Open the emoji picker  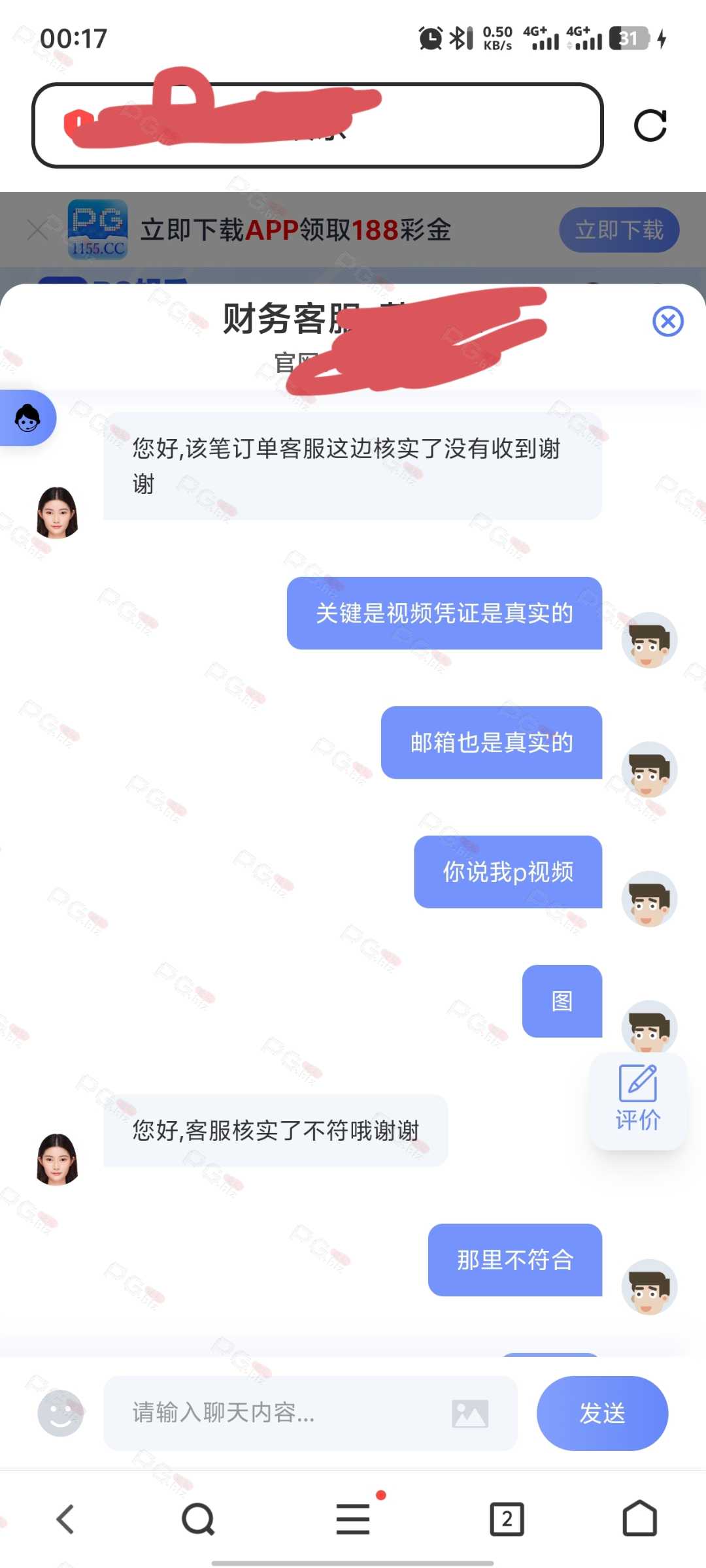click(60, 1413)
